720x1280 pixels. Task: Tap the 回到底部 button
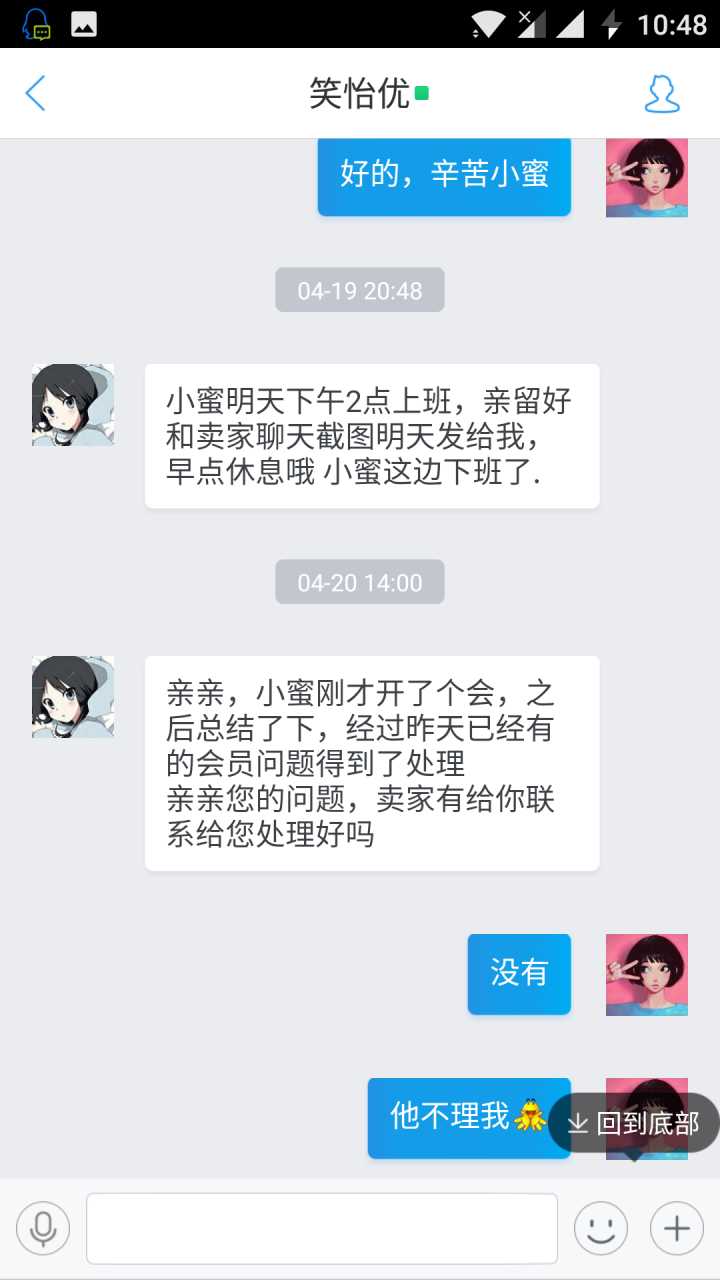click(x=634, y=1123)
